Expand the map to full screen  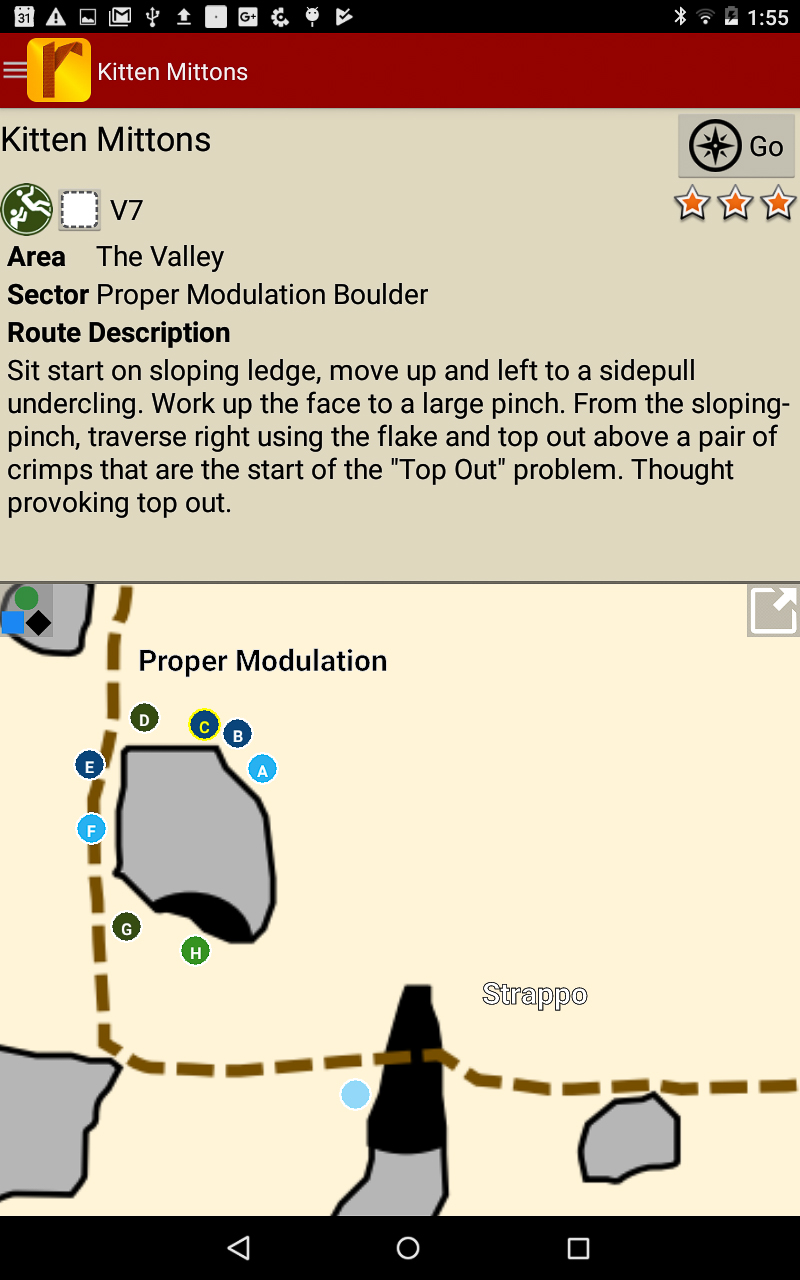tap(773, 610)
